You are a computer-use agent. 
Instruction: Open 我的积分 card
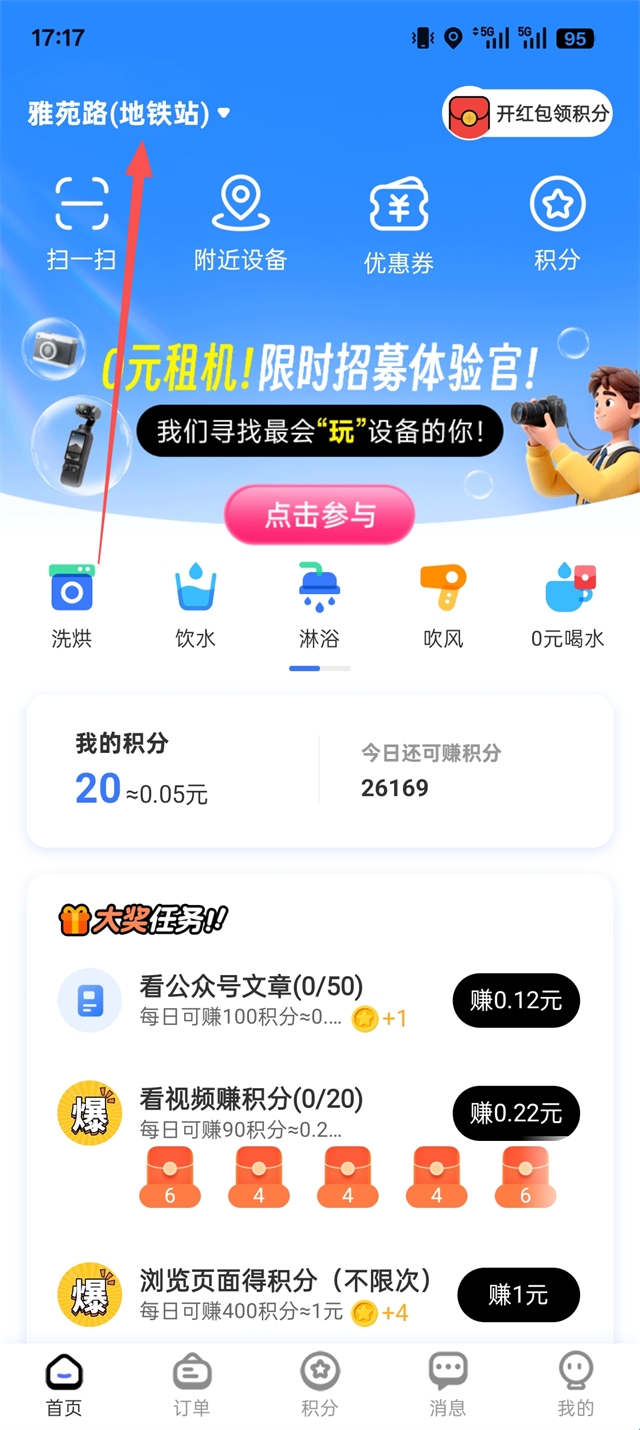170,772
